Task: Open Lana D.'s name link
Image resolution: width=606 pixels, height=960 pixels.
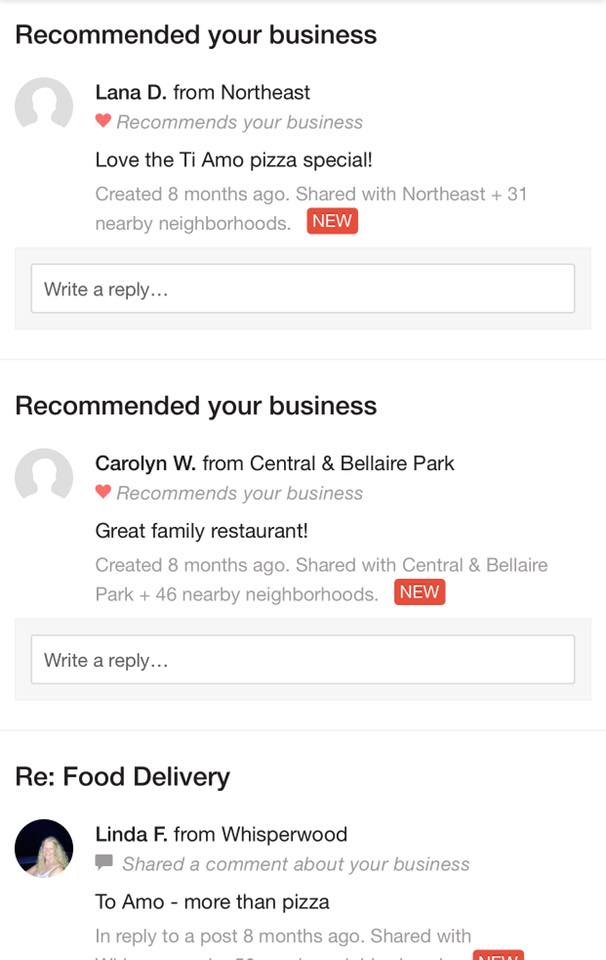Action: [131, 92]
